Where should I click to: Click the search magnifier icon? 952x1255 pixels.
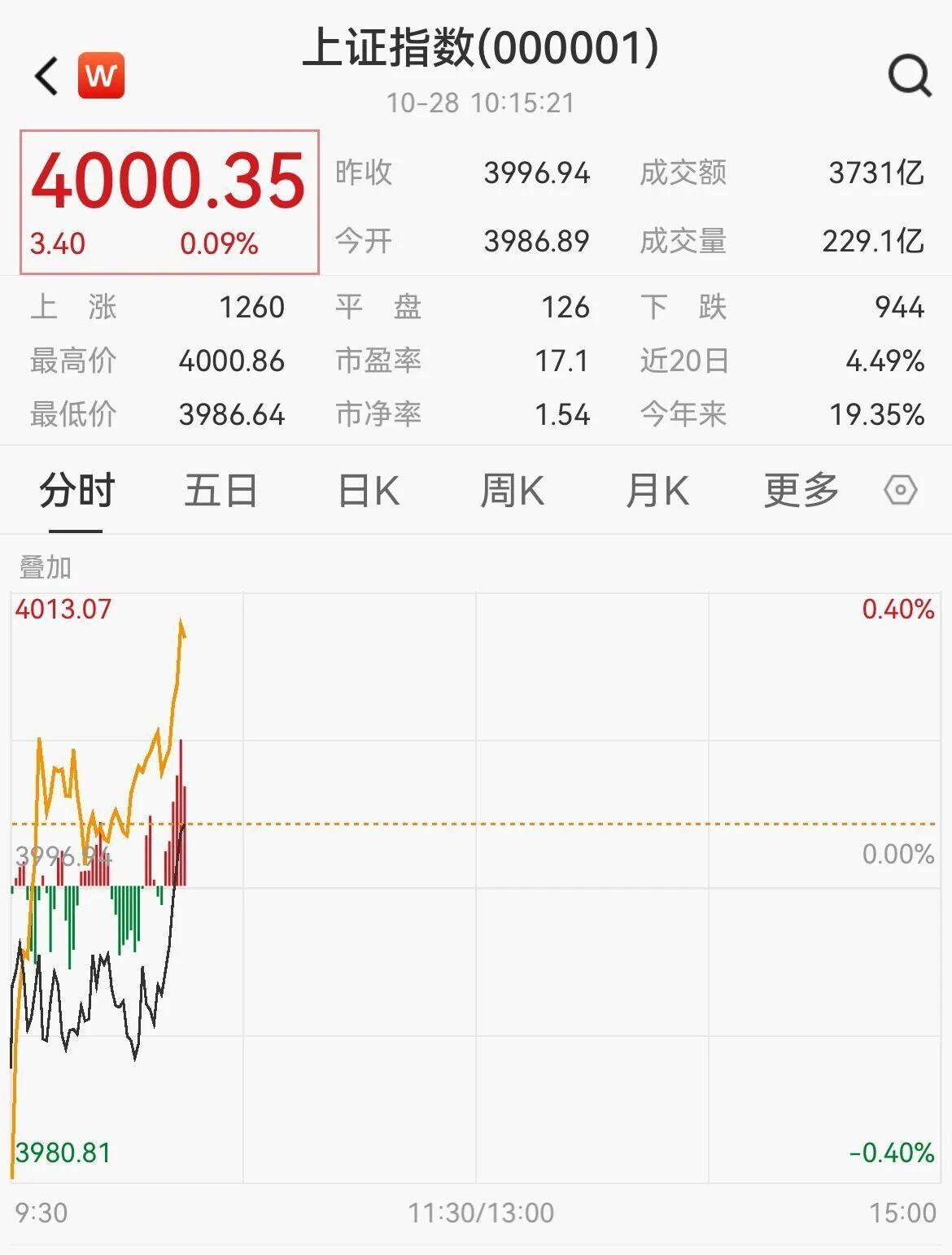pyautogui.click(x=910, y=75)
